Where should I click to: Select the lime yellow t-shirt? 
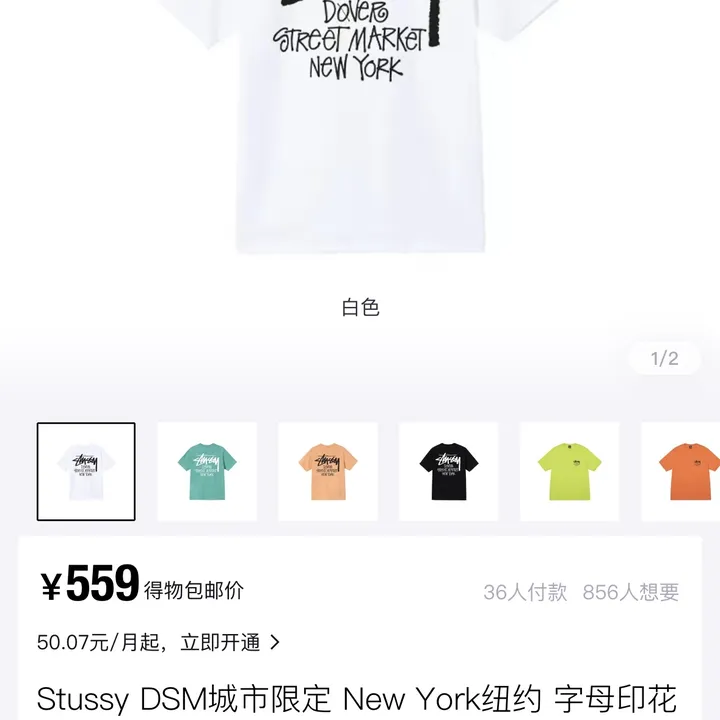(569, 471)
